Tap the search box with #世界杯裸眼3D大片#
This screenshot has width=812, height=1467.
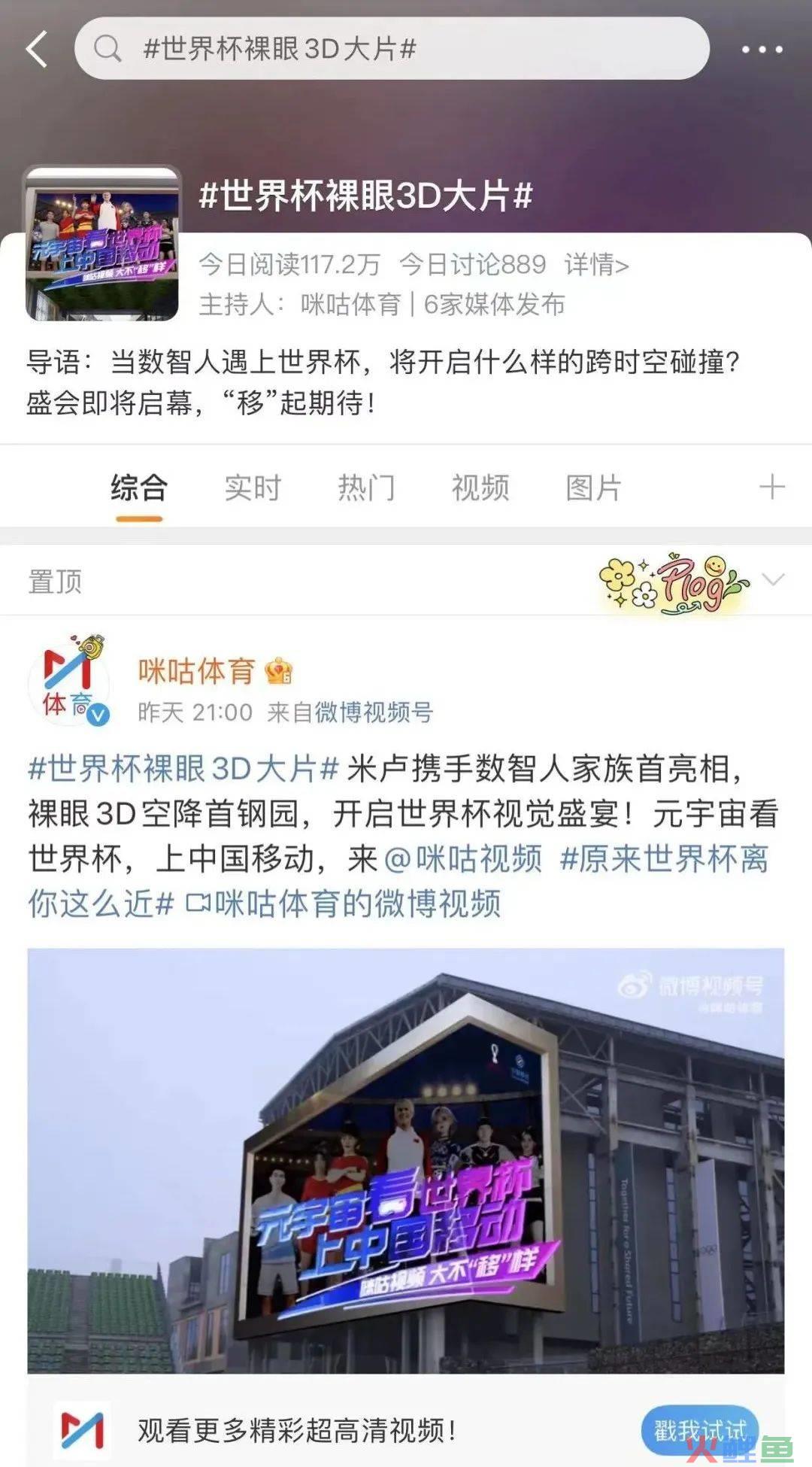[x=391, y=50]
